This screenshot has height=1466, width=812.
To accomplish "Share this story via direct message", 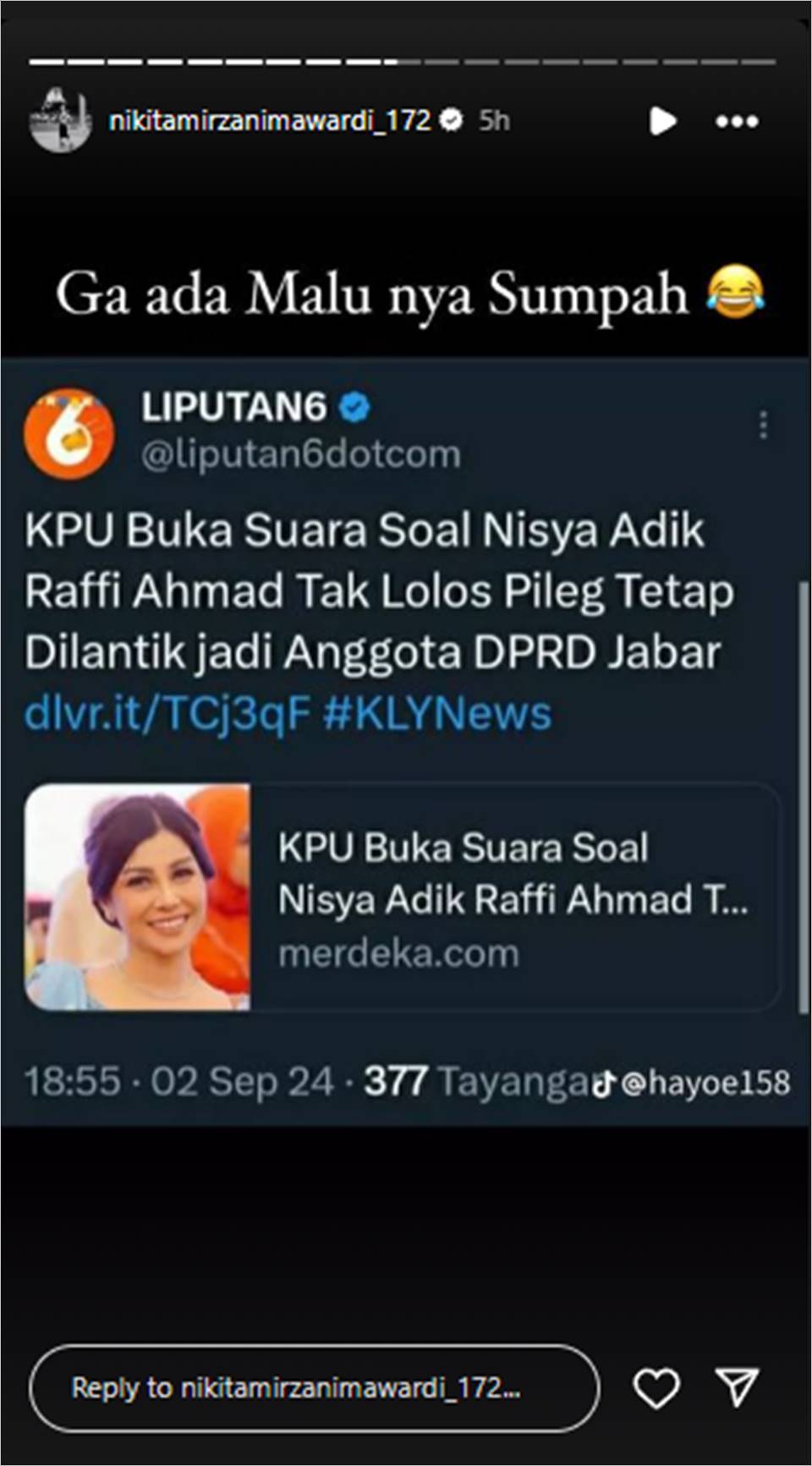I will pos(737,1387).
